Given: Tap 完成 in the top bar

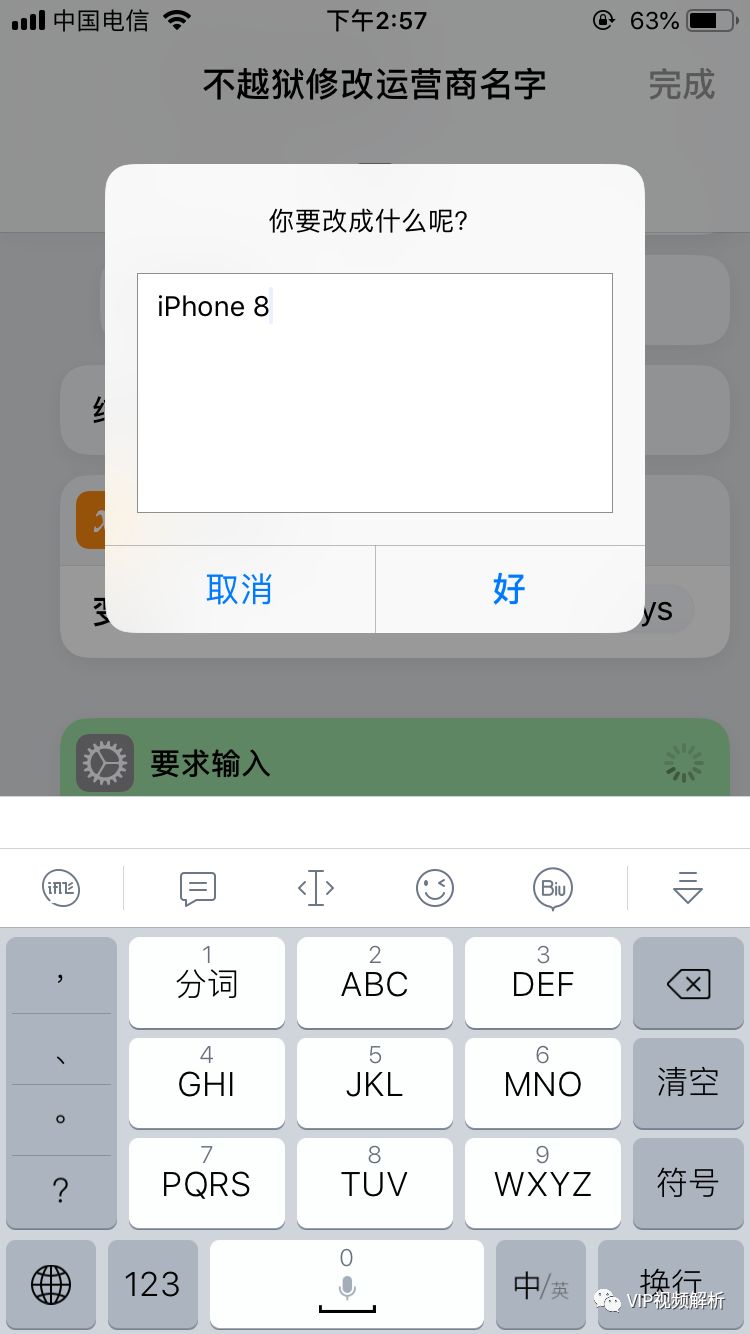Looking at the screenshot, I should click(681, 85).
